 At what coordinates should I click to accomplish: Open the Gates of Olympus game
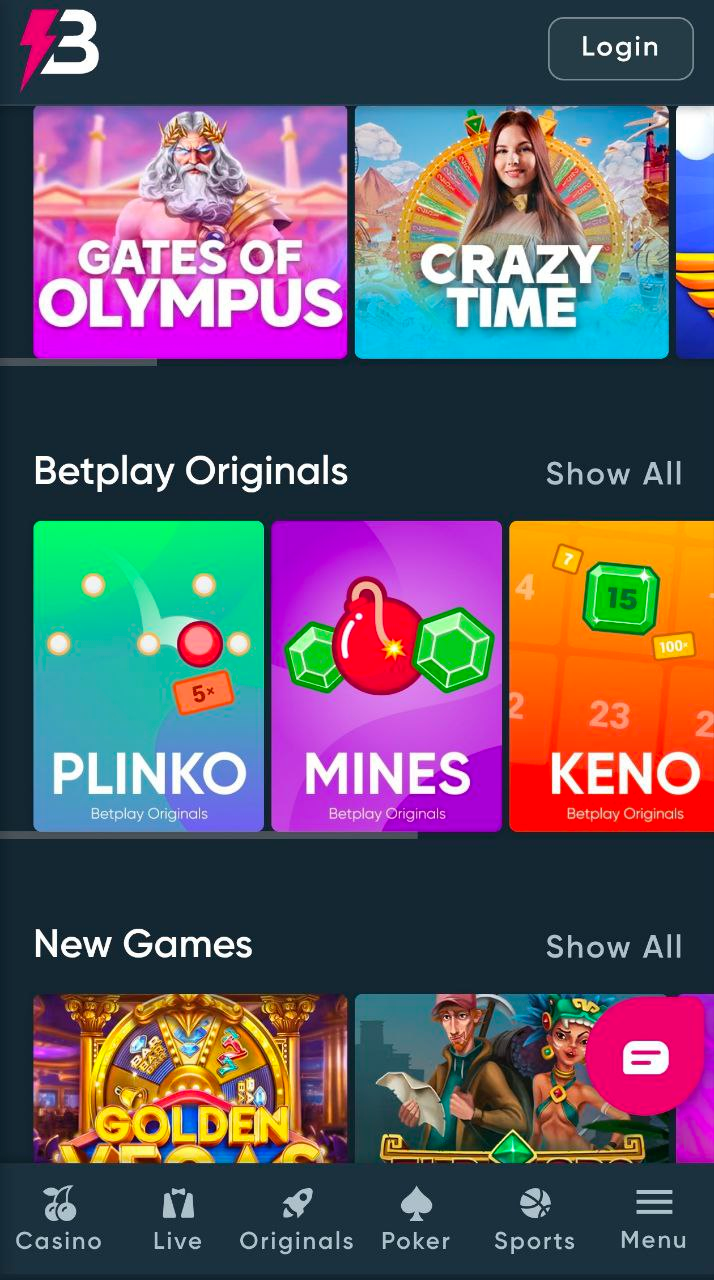coord(190,232)
